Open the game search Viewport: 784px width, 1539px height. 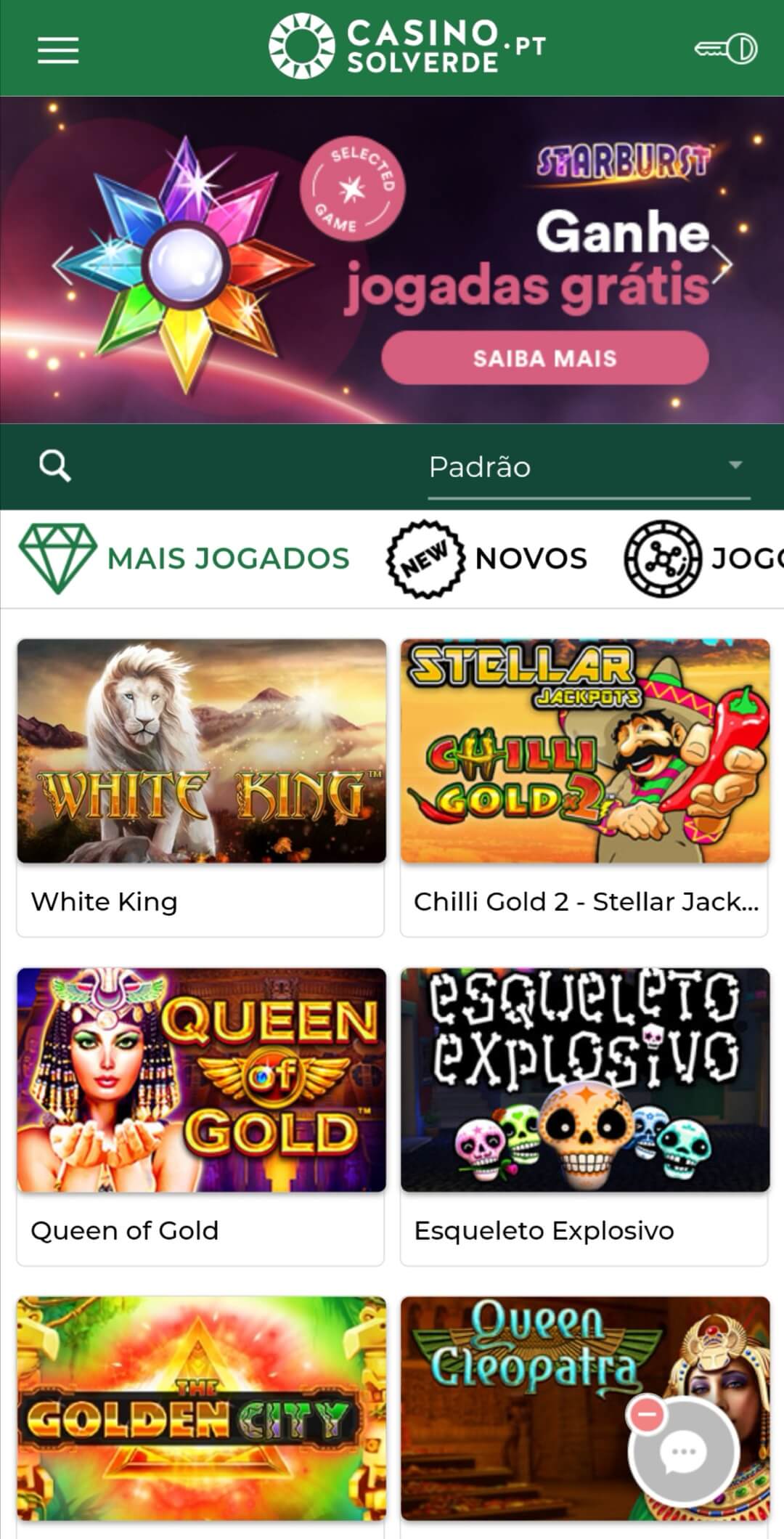[54, 466]
